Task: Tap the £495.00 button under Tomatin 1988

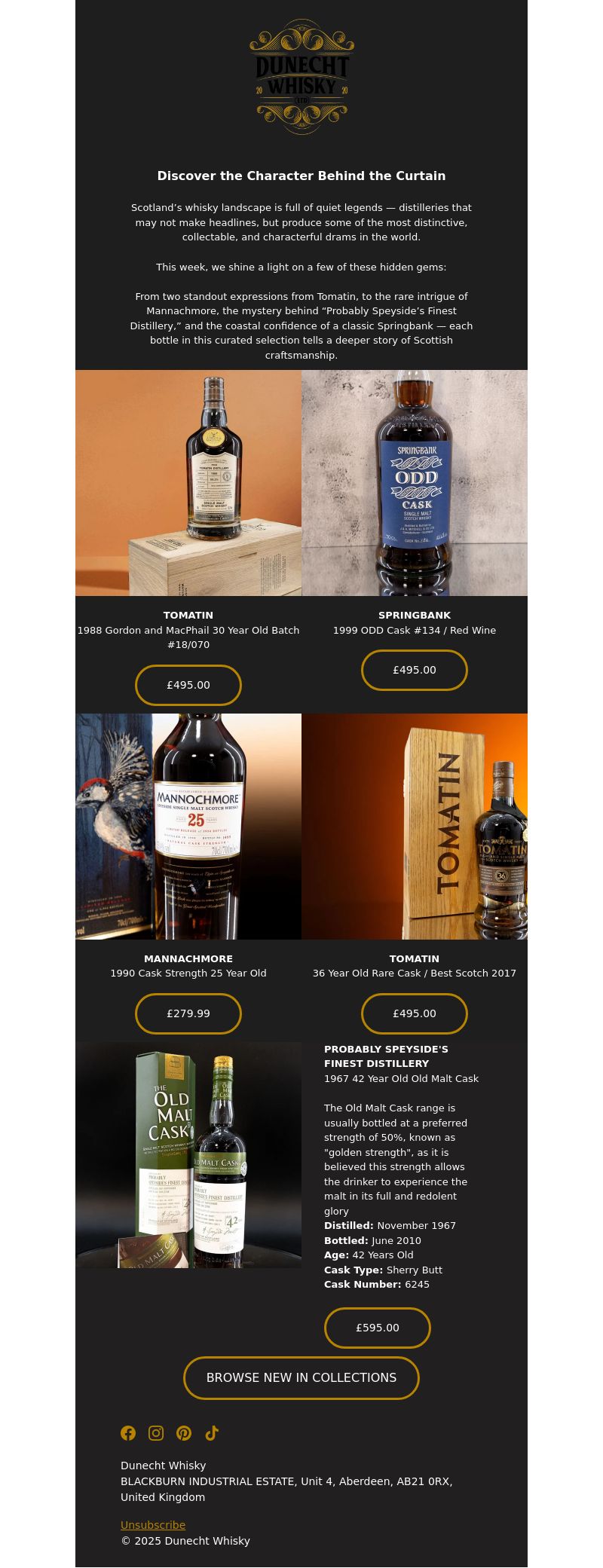Action: coord(188,685)
